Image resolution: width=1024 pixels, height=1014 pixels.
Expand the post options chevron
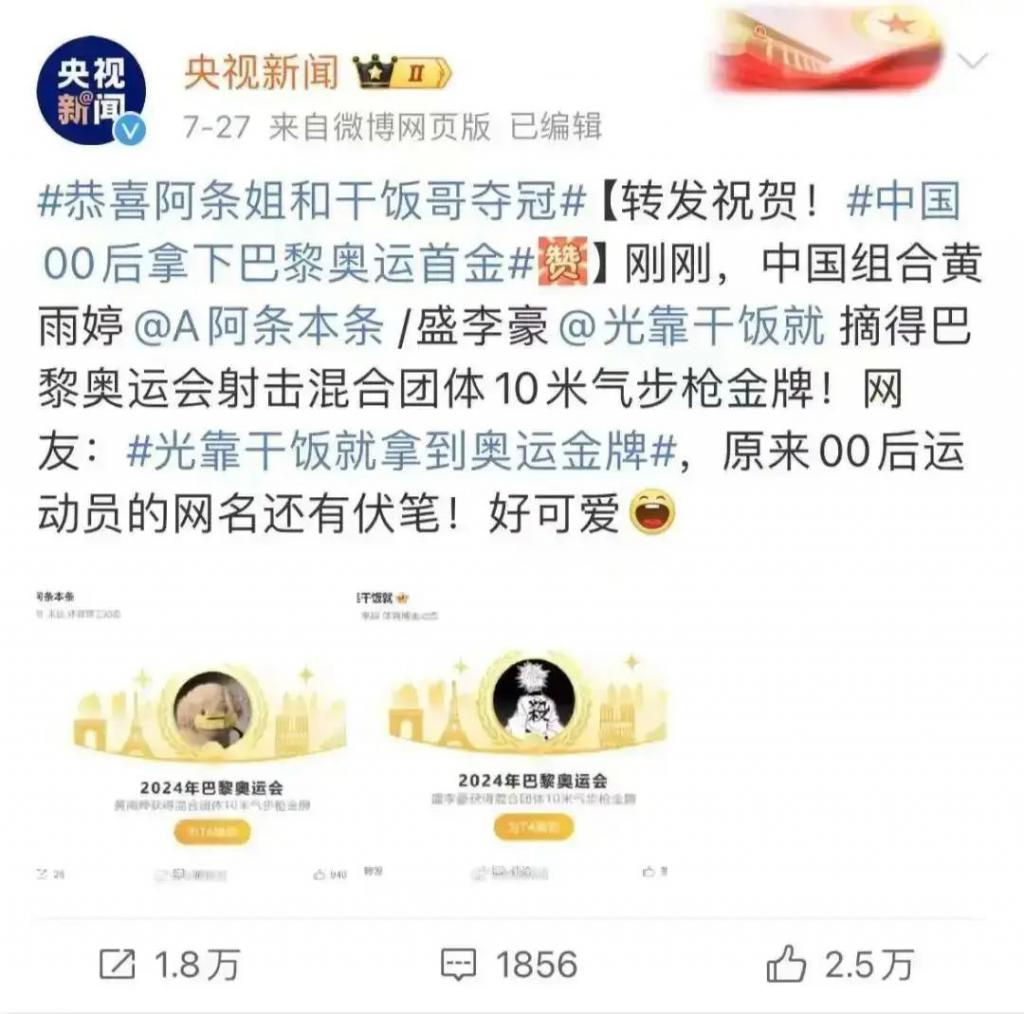pyautogui.click(x=971, y=62)
